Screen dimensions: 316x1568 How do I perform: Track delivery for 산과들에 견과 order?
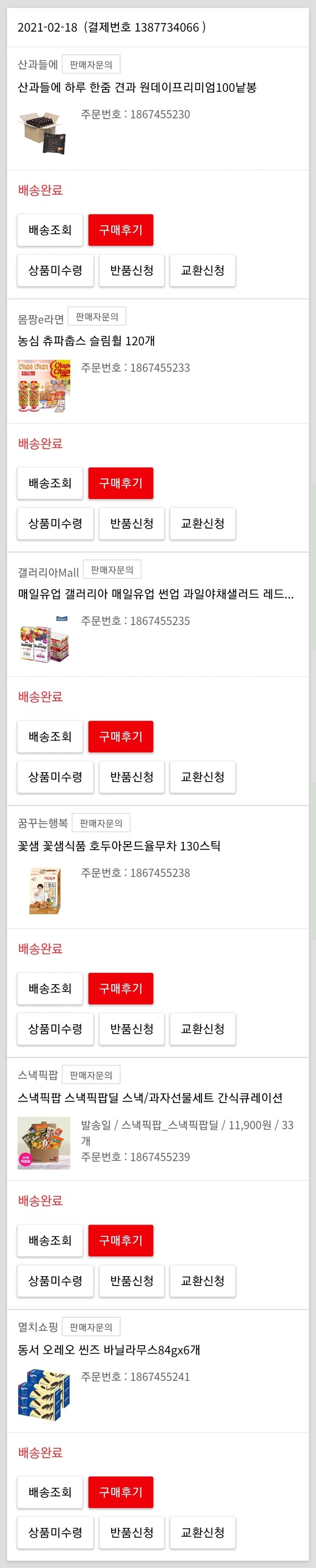click(x=50, y=230)
